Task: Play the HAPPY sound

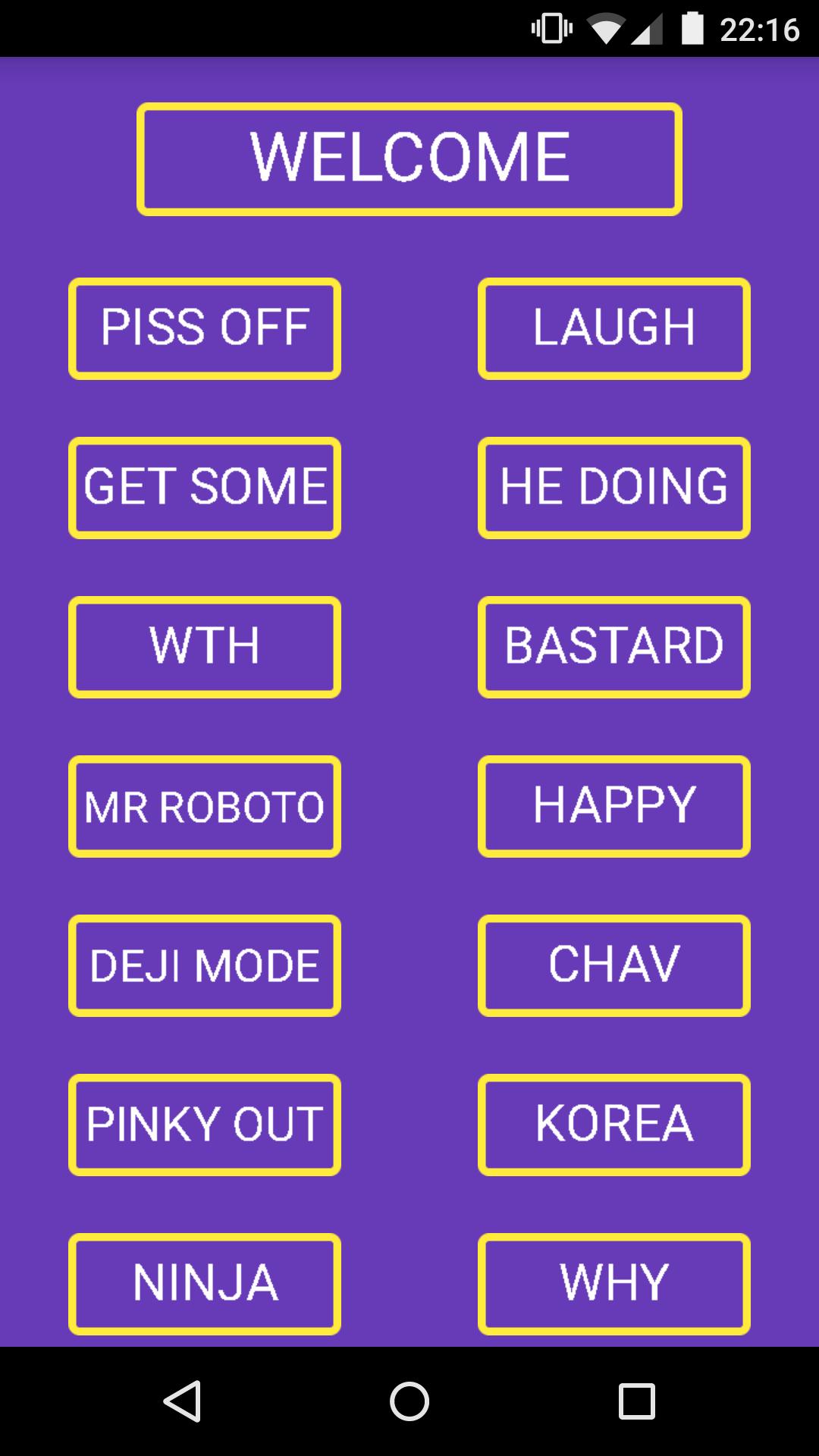Action: pyautogui.click(x=614, y=806)
